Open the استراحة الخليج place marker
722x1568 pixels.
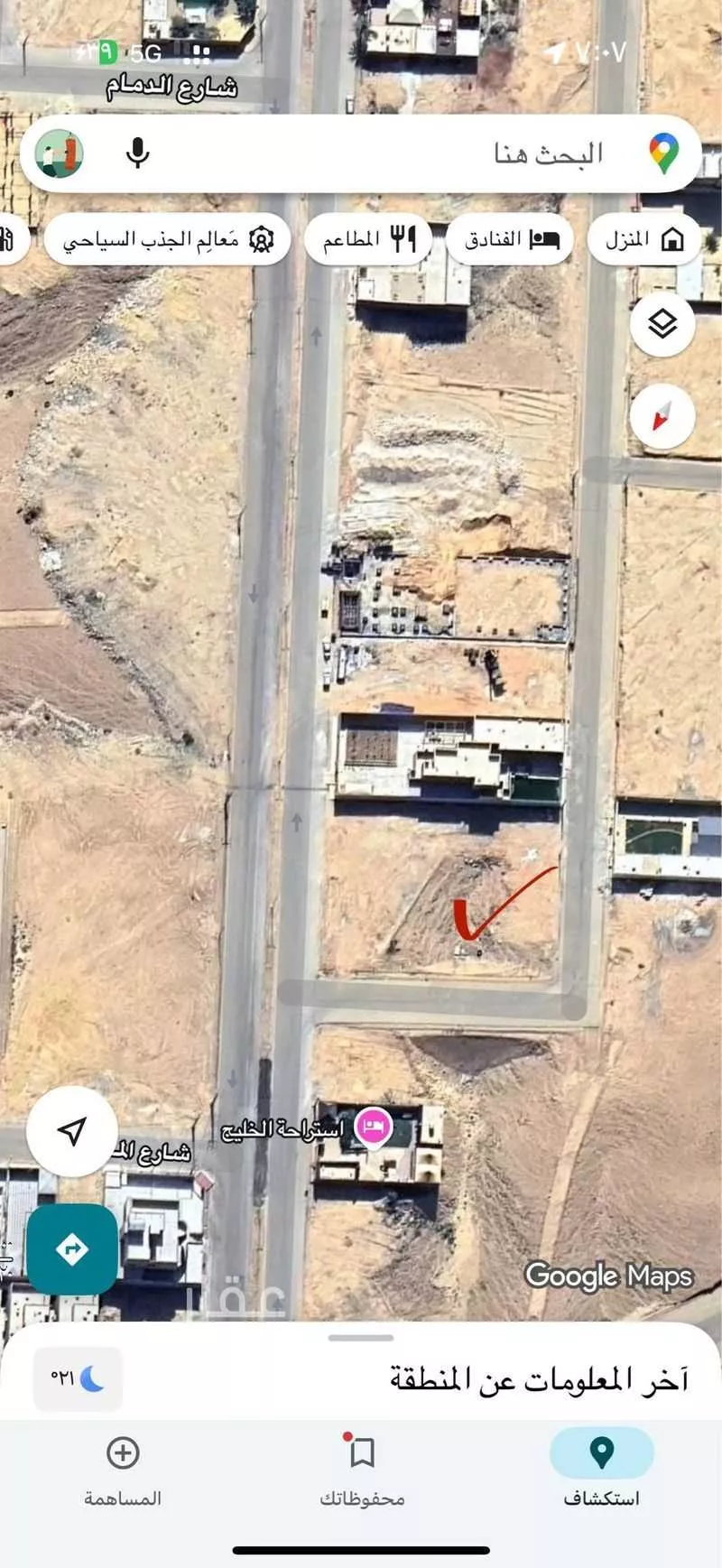[372, 1127]
